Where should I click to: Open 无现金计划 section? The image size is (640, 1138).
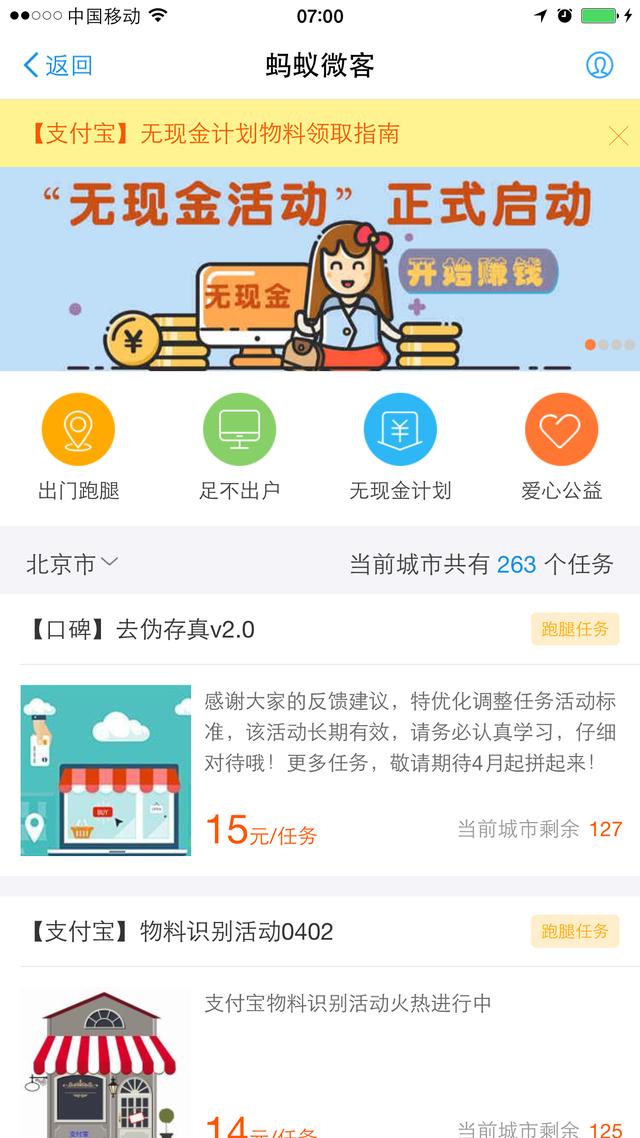click(x=400, y=447)
